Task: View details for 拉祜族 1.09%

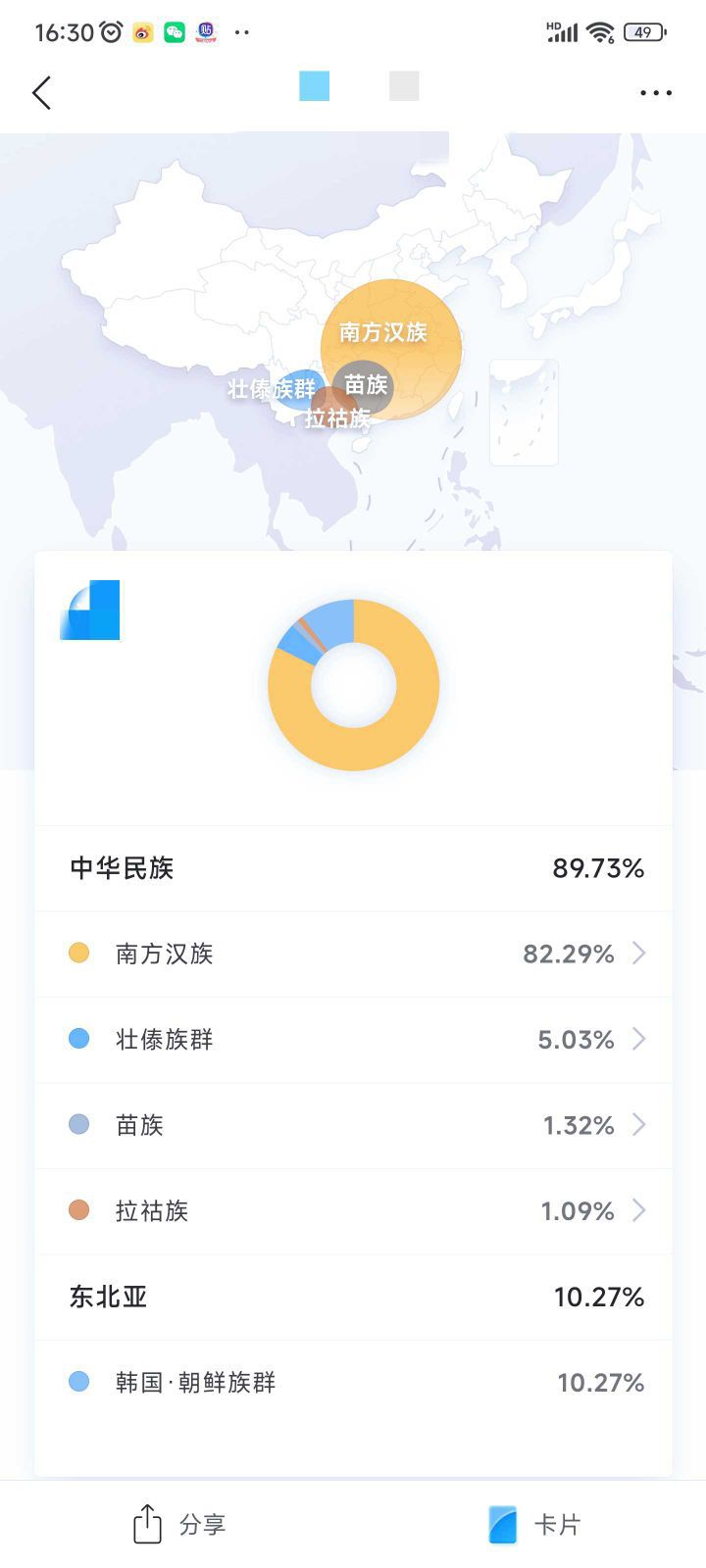Action: pos(353,1211)
